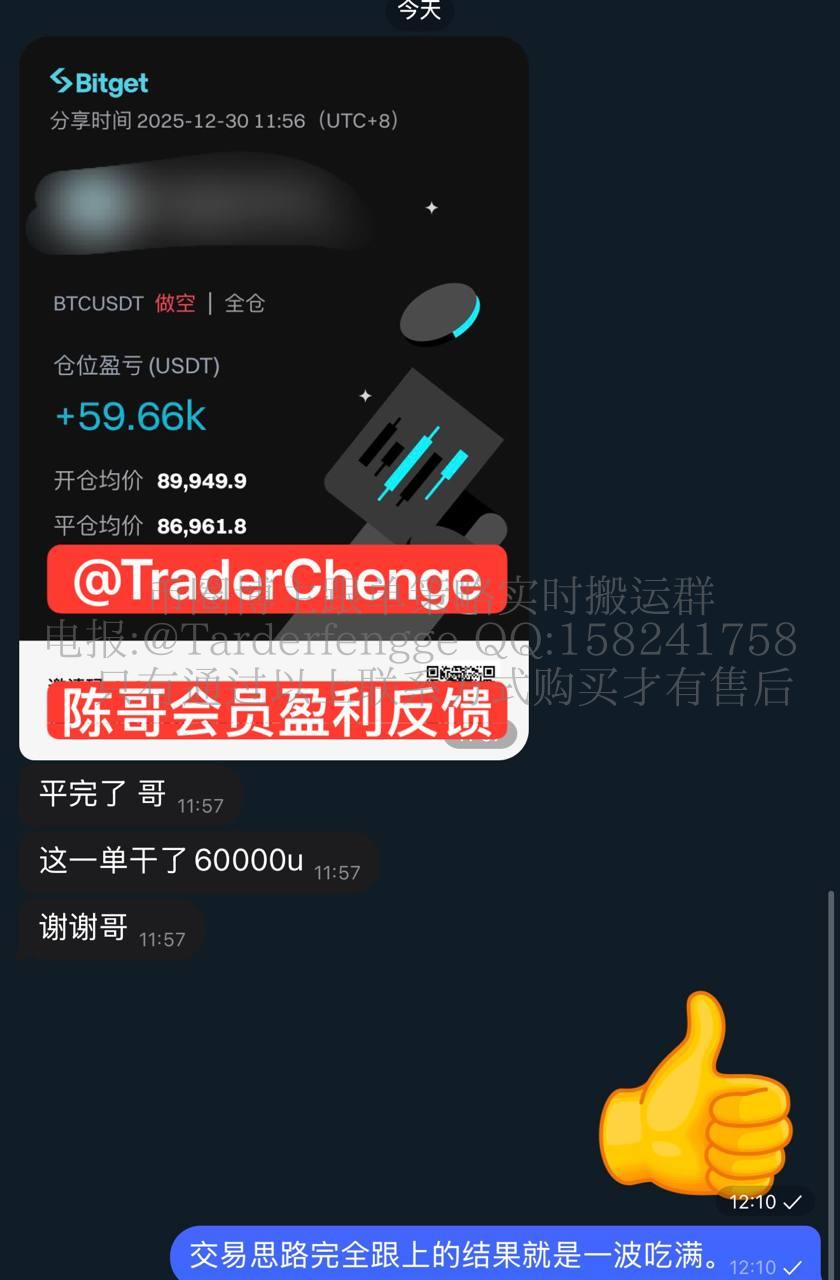Click the +59.66k profit figure
The width and height of the screenshot is (840, 1280).
pyautogui.click(x=128, y=418)
